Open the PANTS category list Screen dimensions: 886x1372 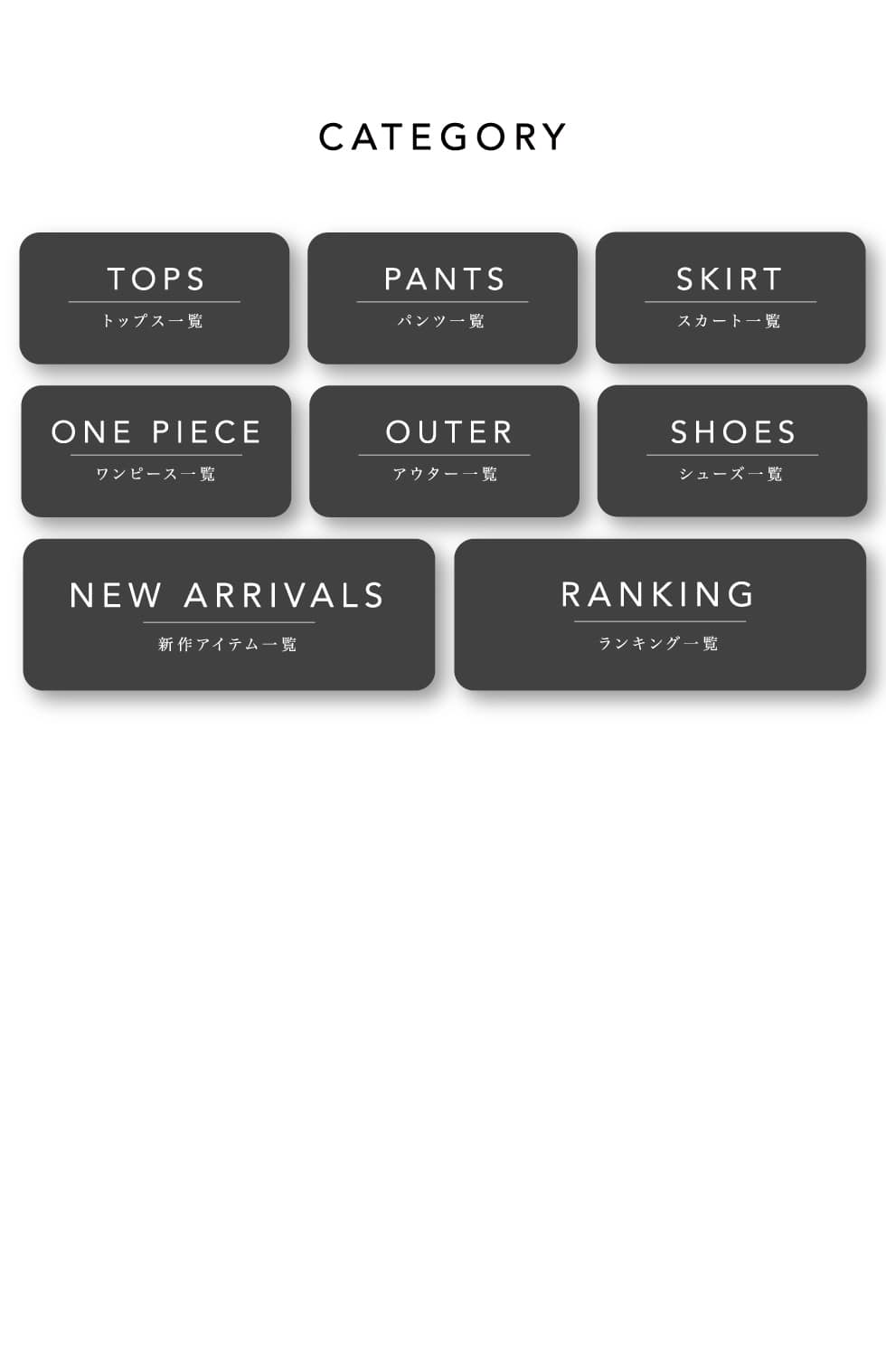pos(442,298)
